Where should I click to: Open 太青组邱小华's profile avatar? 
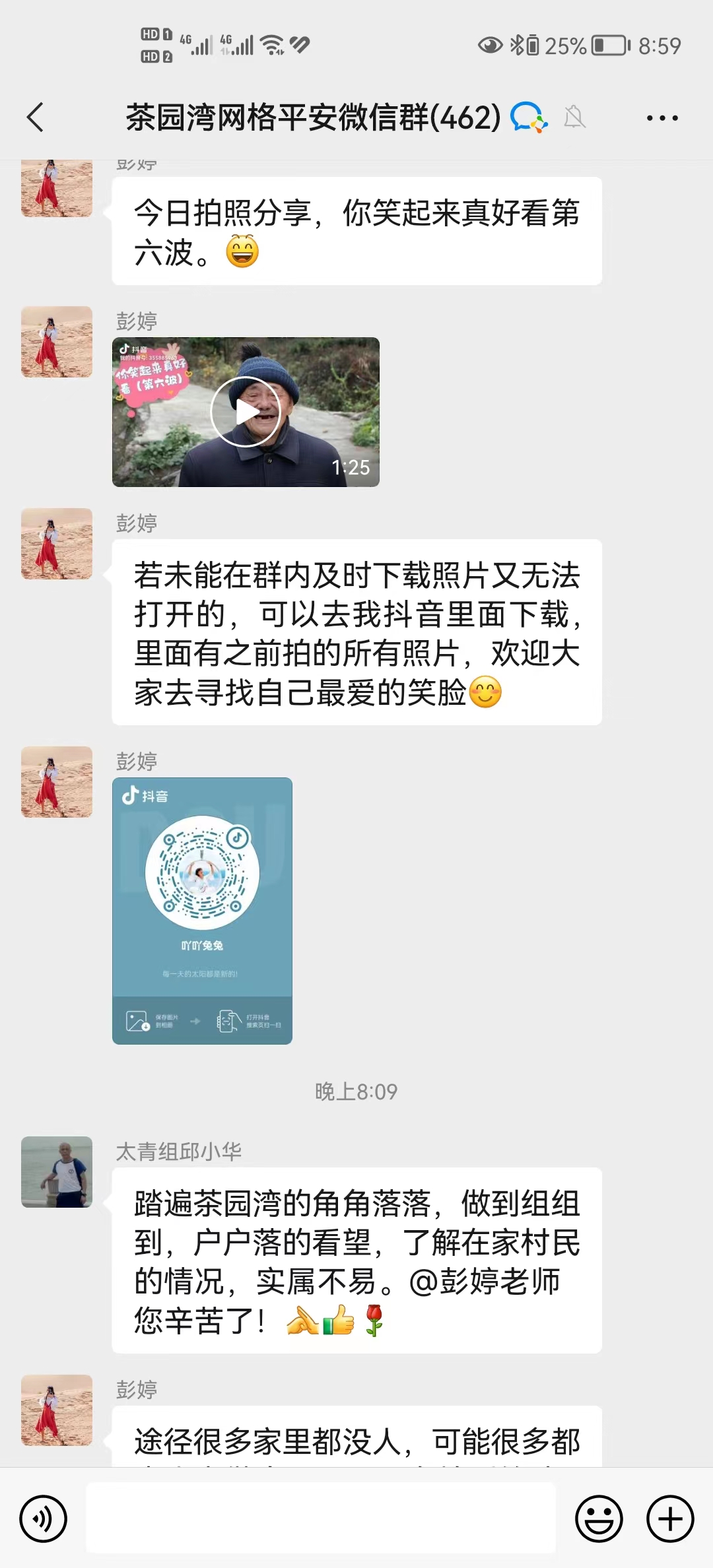[x=57, y=1172]
